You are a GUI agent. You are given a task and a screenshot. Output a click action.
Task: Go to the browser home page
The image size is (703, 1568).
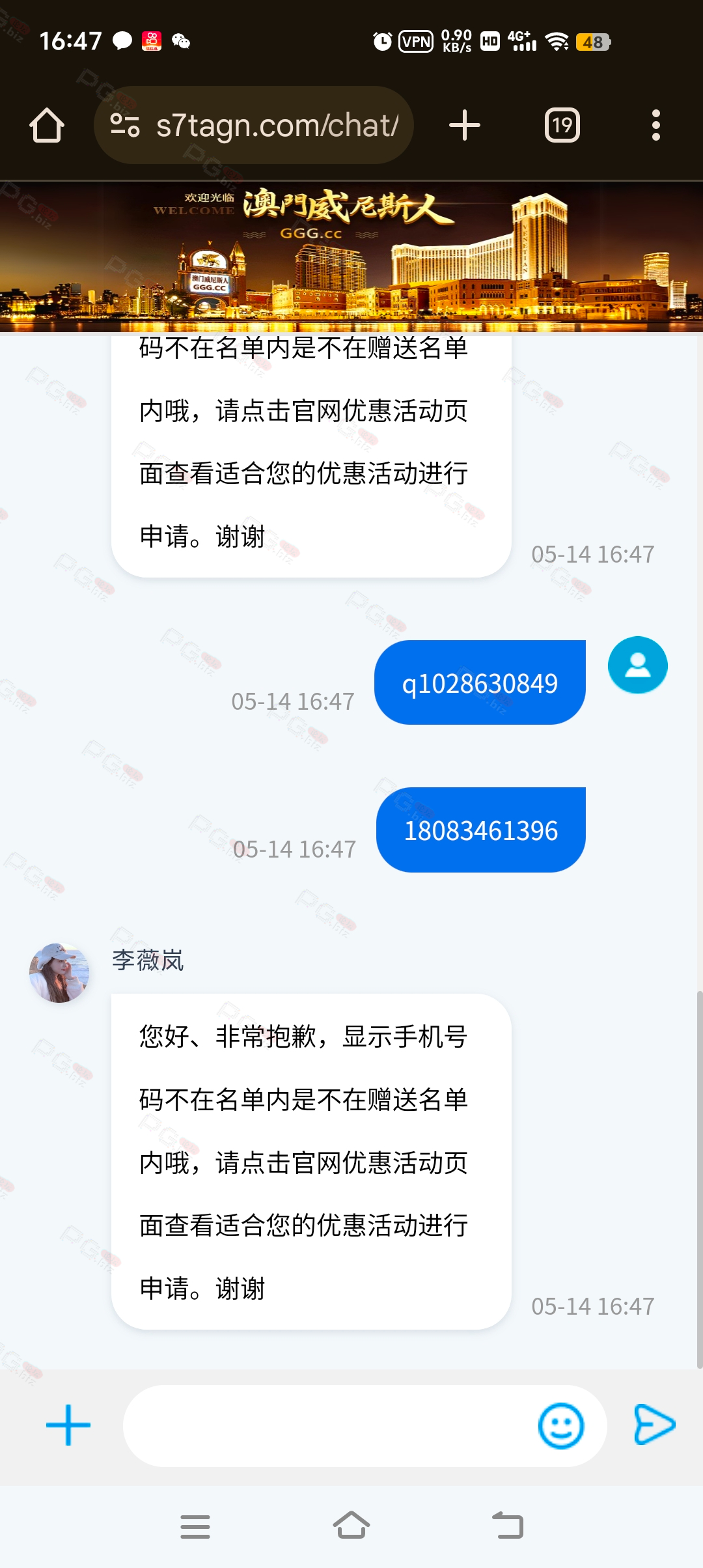(47, 125)
